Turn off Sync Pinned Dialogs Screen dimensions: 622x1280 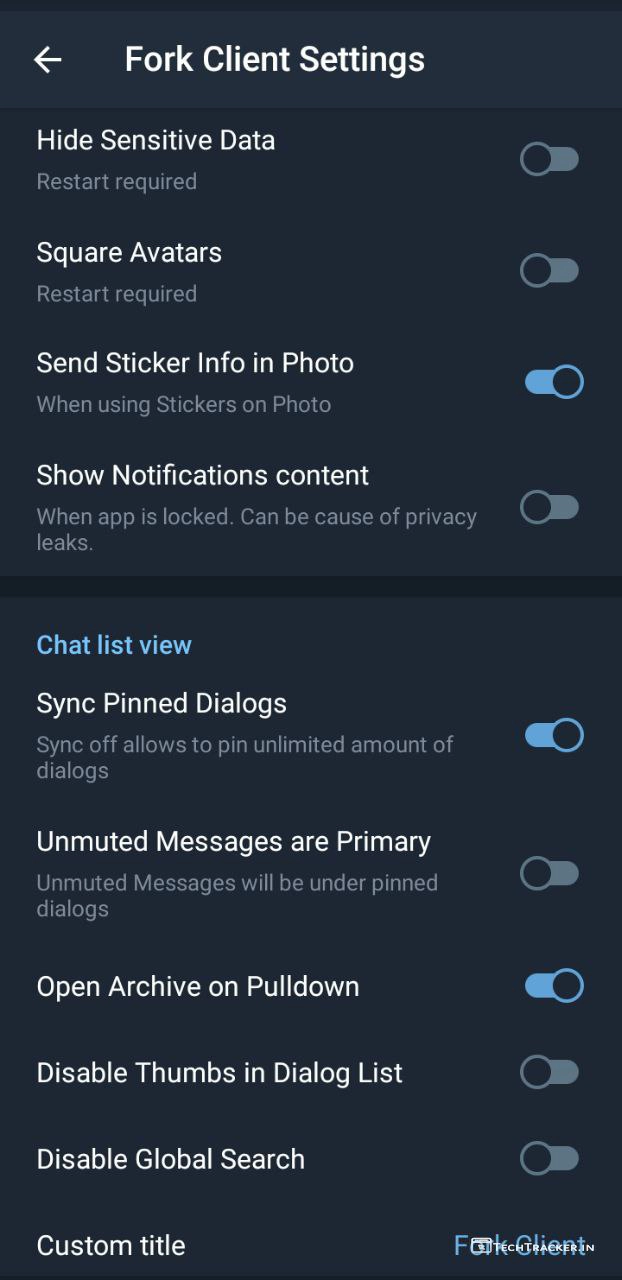554,735
